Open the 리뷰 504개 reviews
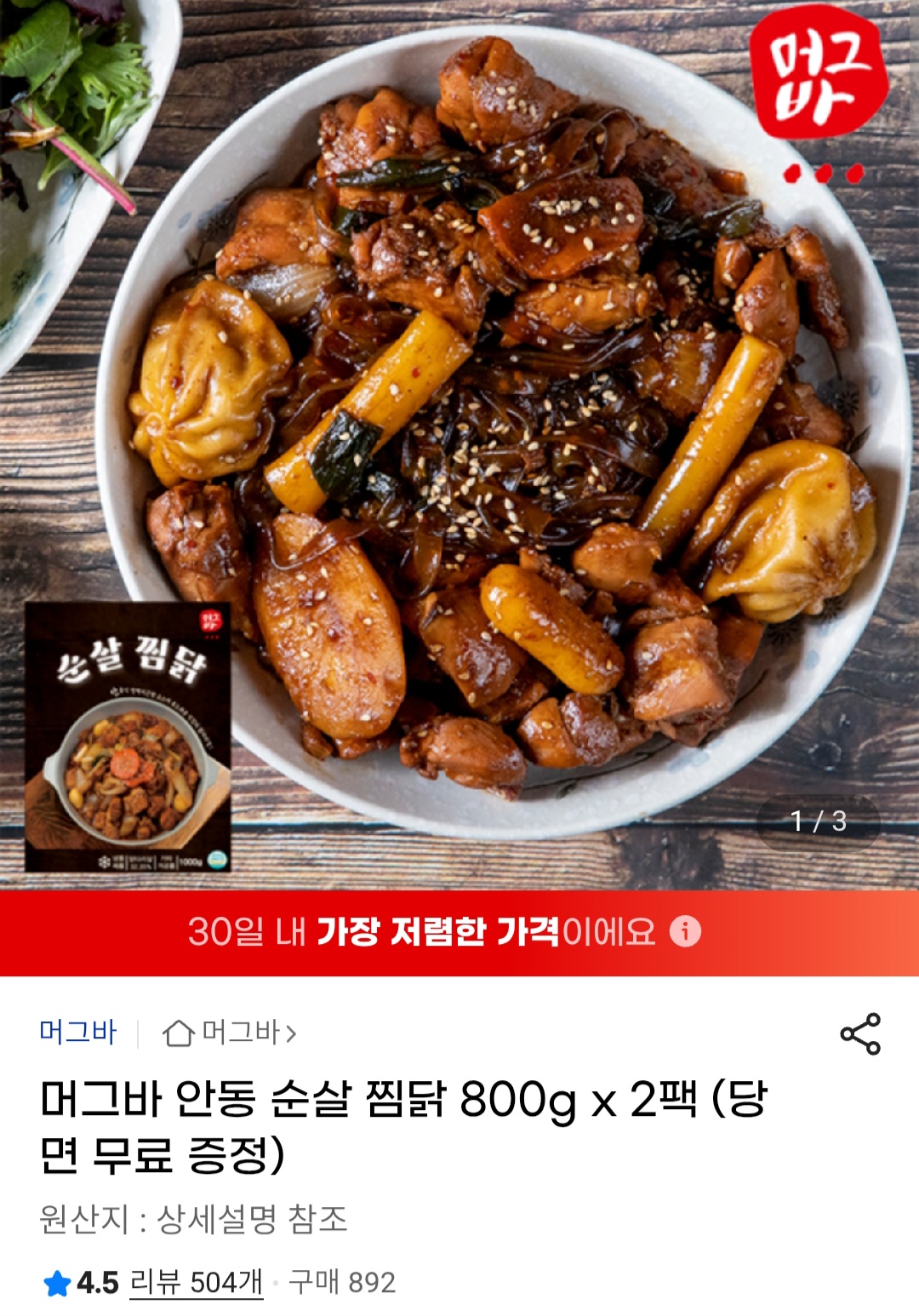The width and height of the screenshot is (919, 1316). click(196, 1282)
